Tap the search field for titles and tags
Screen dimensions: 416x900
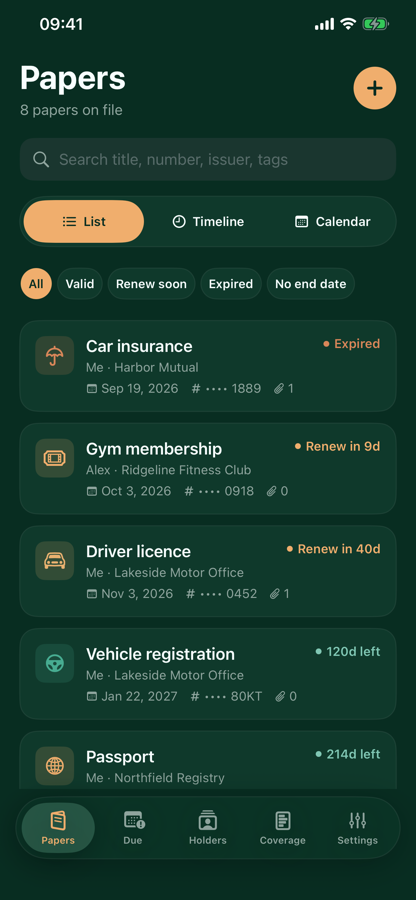[x=208, y=160]
